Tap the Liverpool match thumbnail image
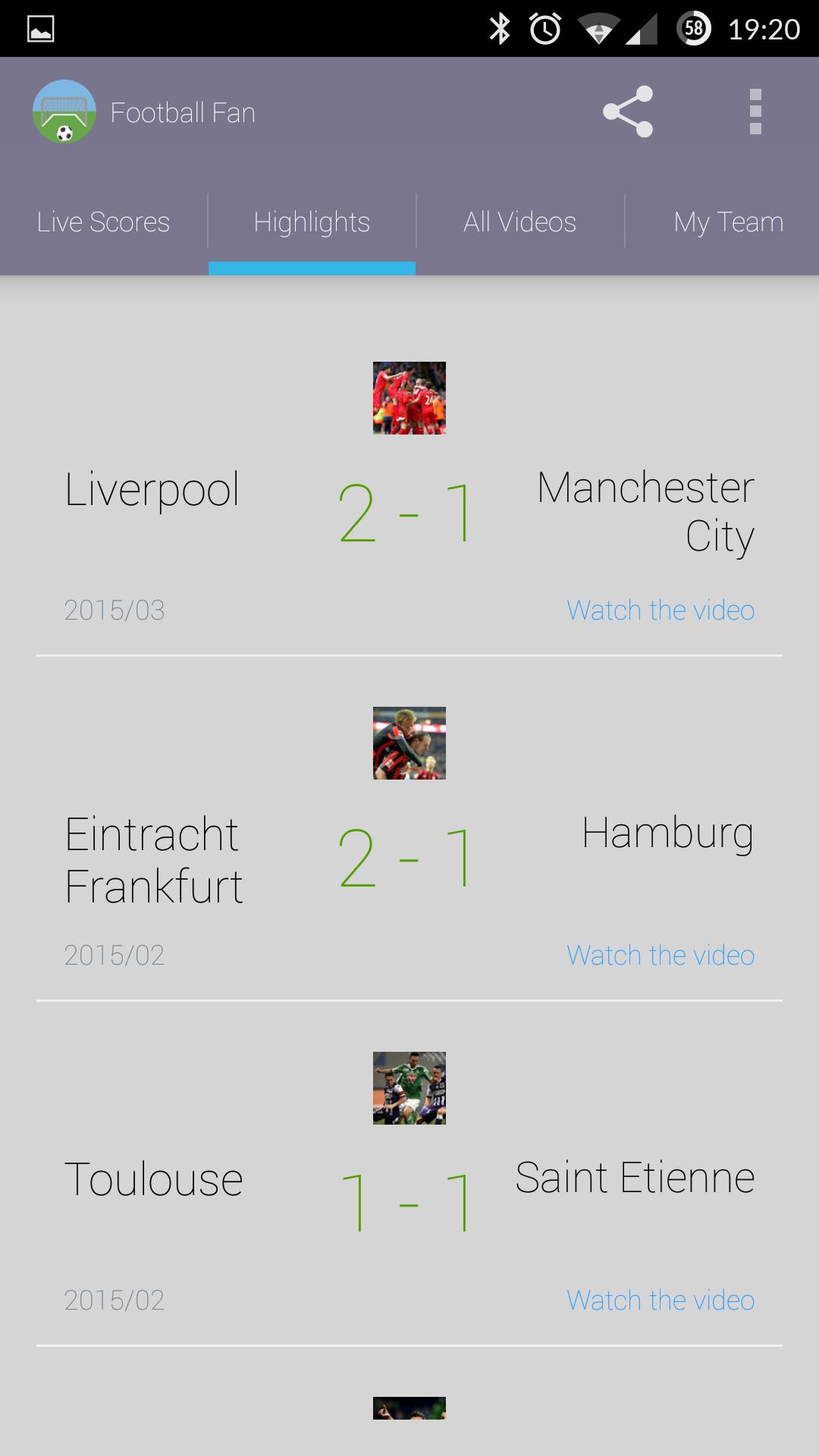The image size is (819, 1456). [x=409, y=398]
